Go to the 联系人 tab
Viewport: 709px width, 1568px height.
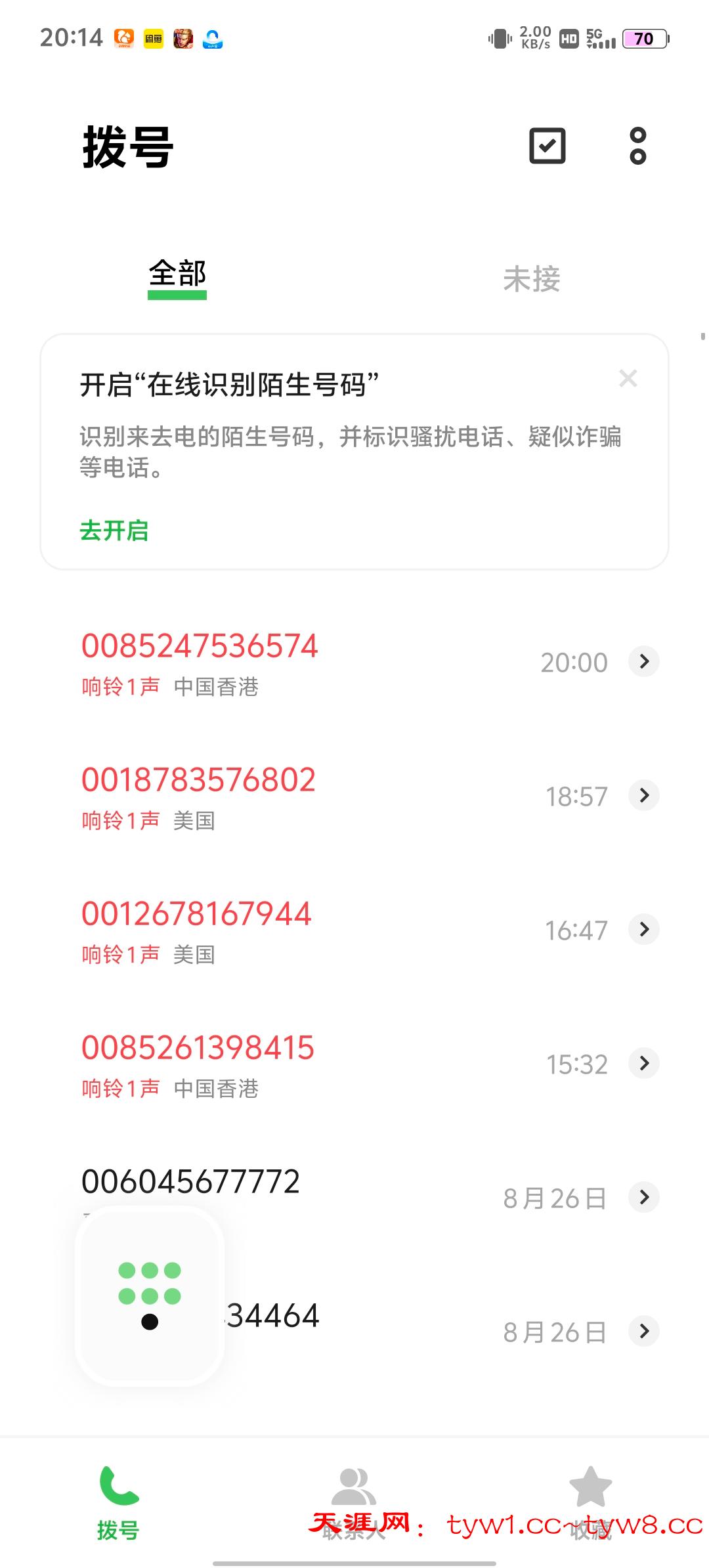354,1501
